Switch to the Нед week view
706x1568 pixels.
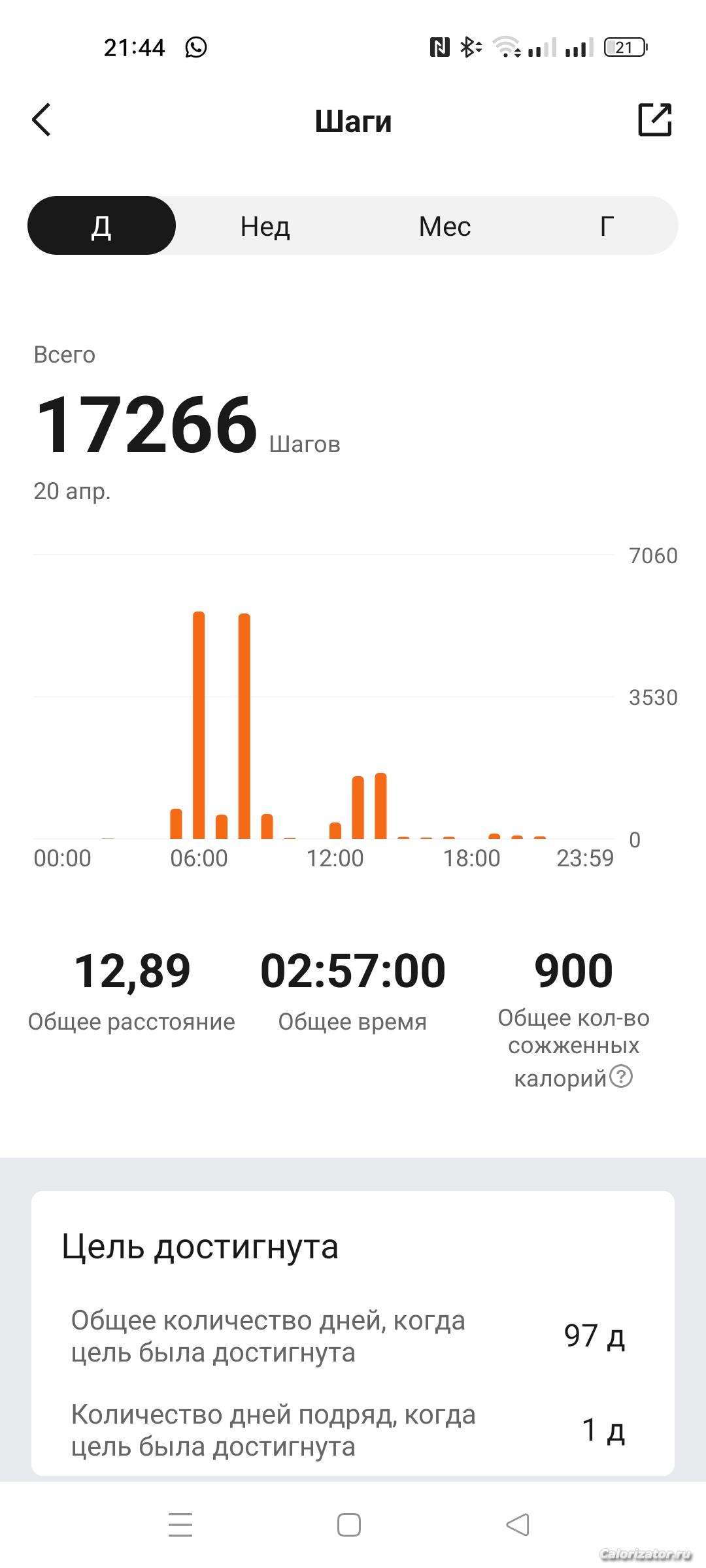pos(265,226)
